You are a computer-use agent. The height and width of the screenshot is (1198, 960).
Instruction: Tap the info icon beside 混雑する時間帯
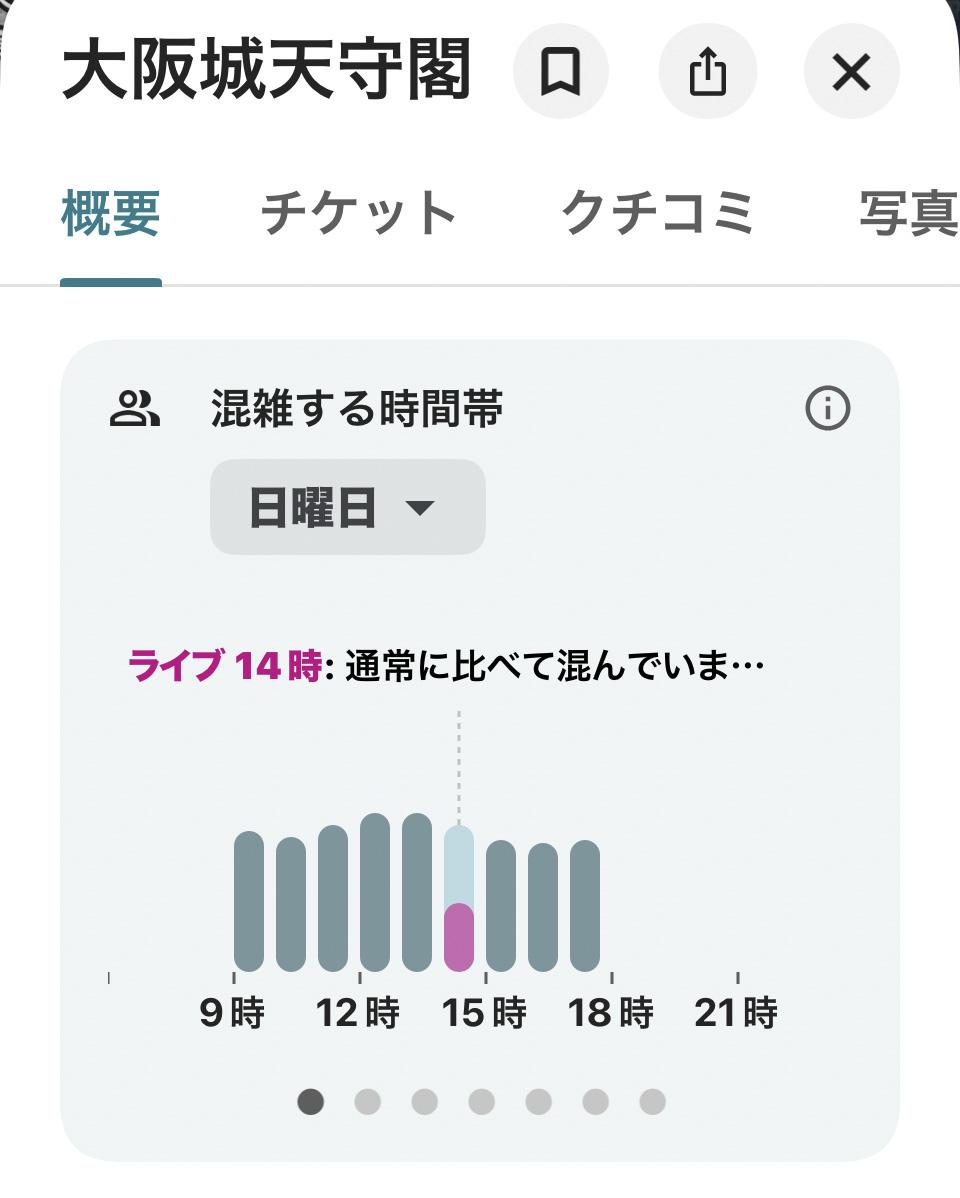[828, 408]
